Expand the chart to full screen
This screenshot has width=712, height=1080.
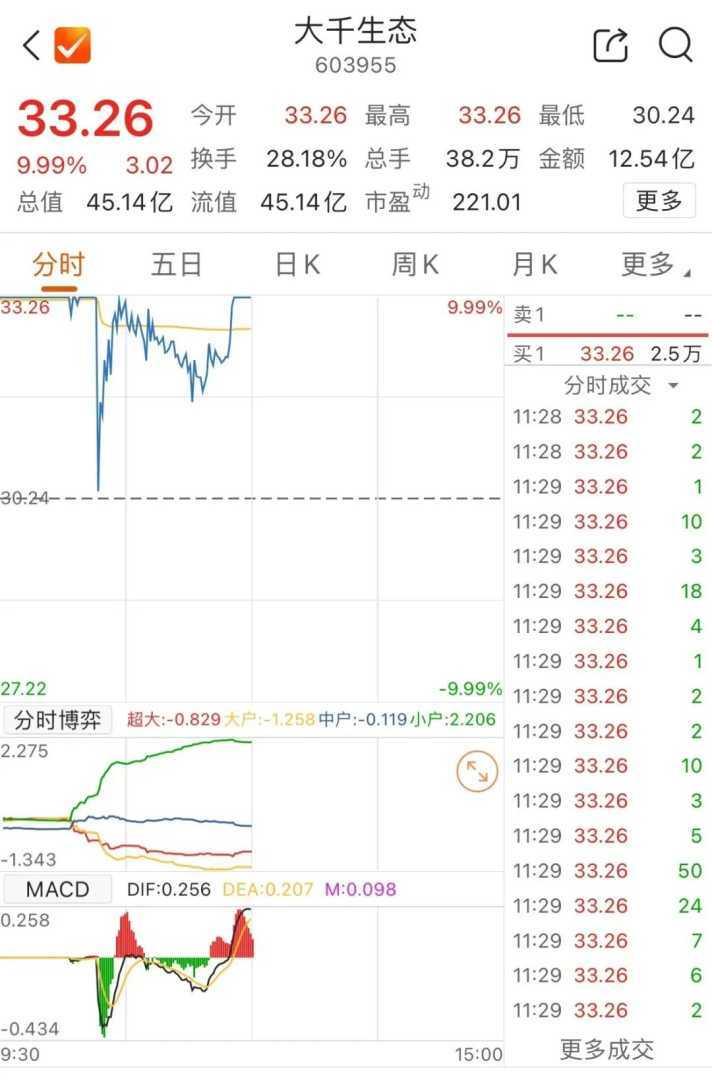[477, 771]
